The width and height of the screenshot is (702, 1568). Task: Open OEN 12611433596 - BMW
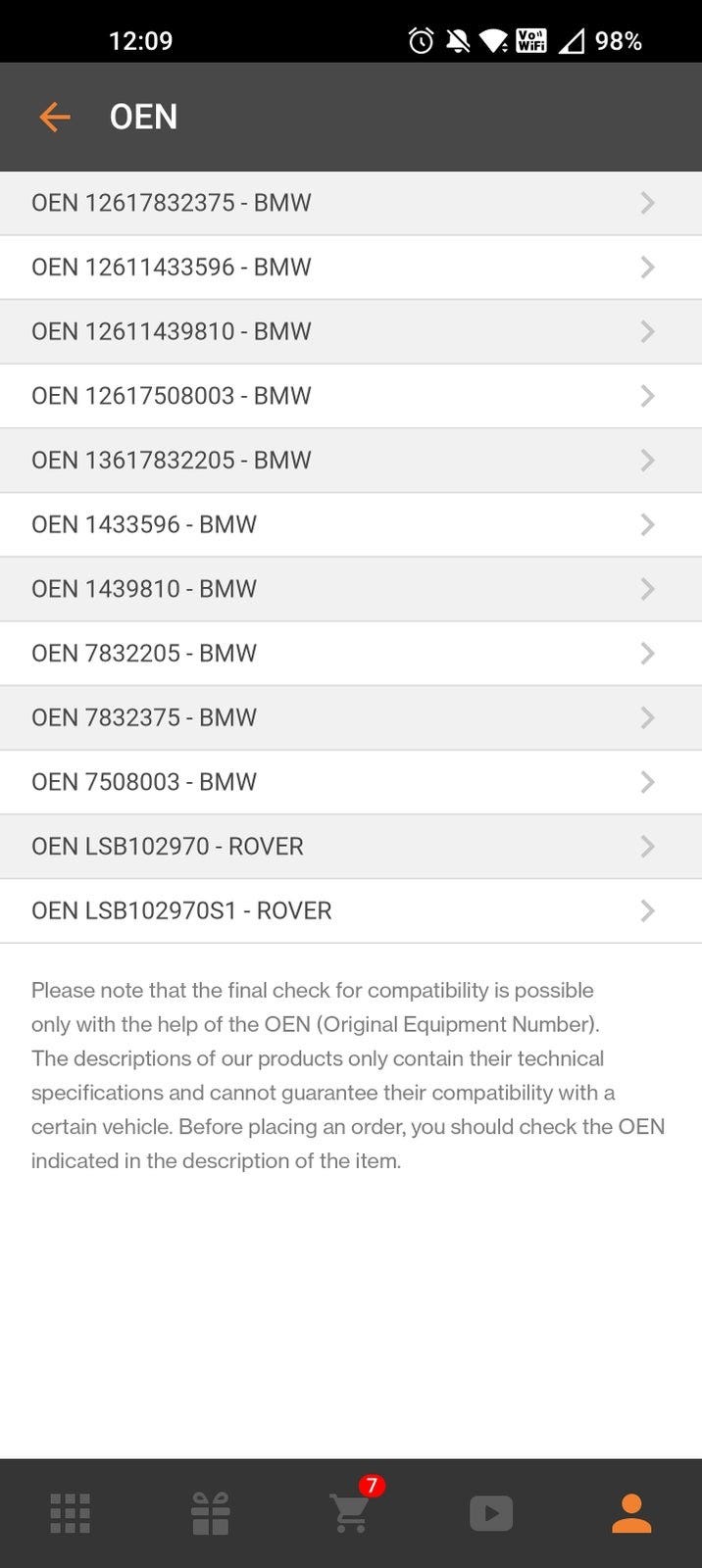coord(351,268)
